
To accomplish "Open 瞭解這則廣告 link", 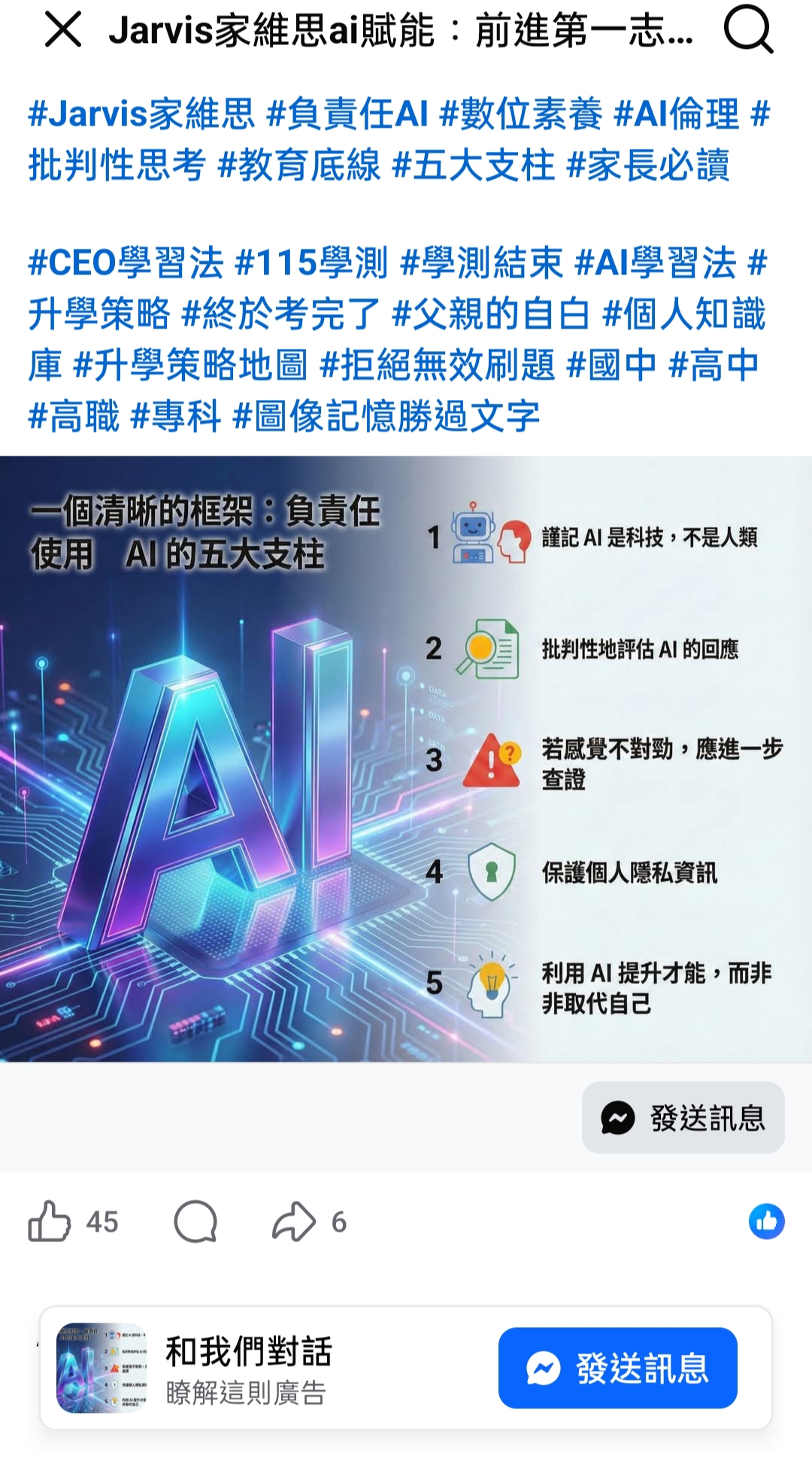I will click(246, 1393).
